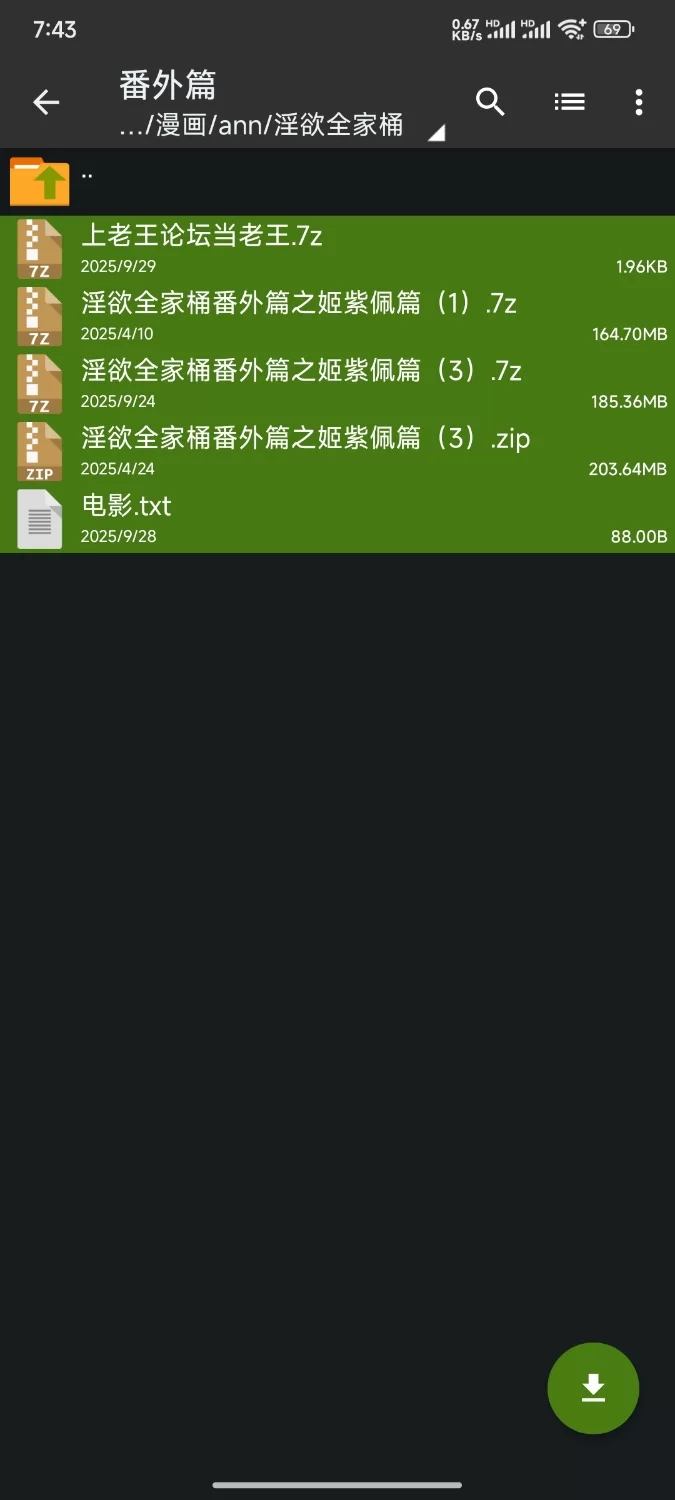The width and height of the screenshot is (675, 1500).
Task: Change the list view mode
Action: click(x=569, y=102)
